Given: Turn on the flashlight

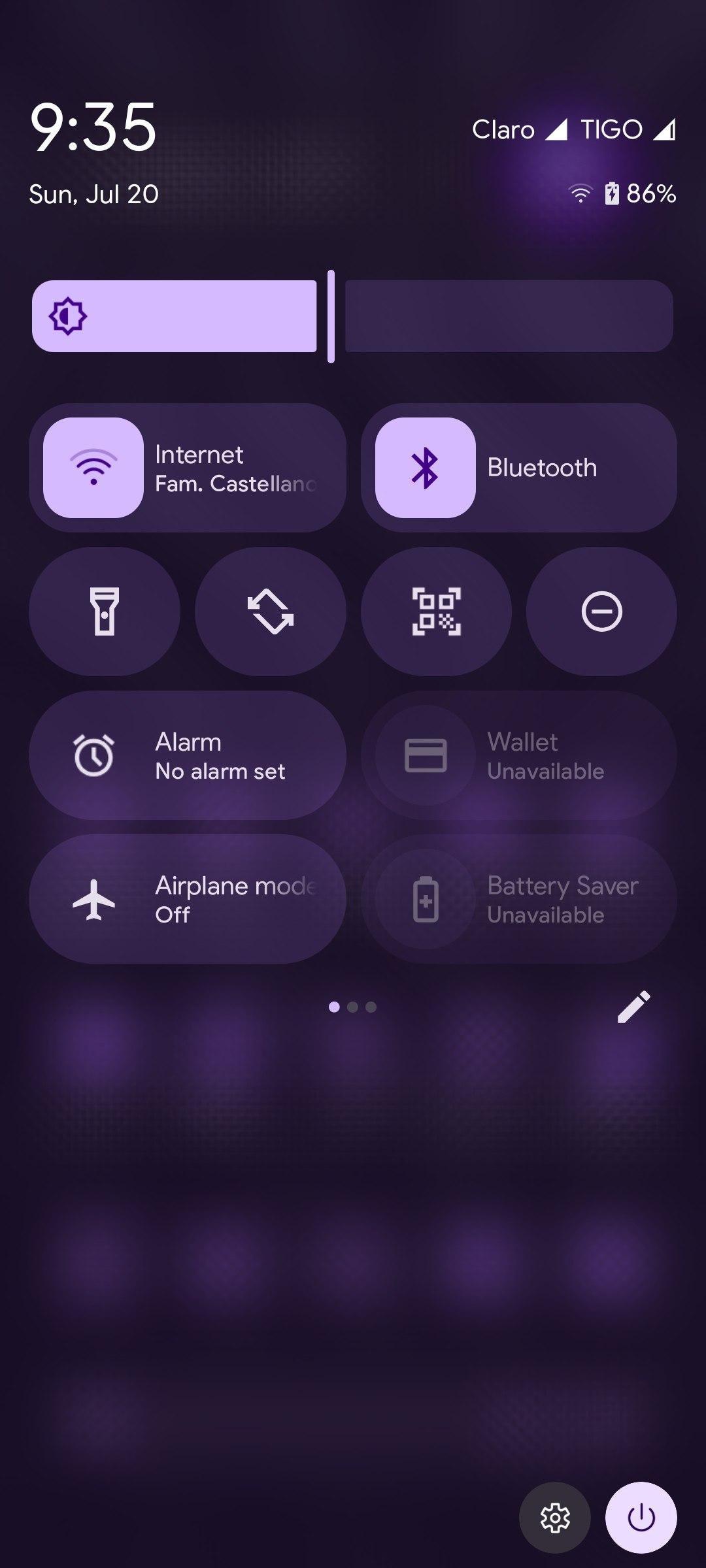Looking at the screenshot, I should [105, 612].
